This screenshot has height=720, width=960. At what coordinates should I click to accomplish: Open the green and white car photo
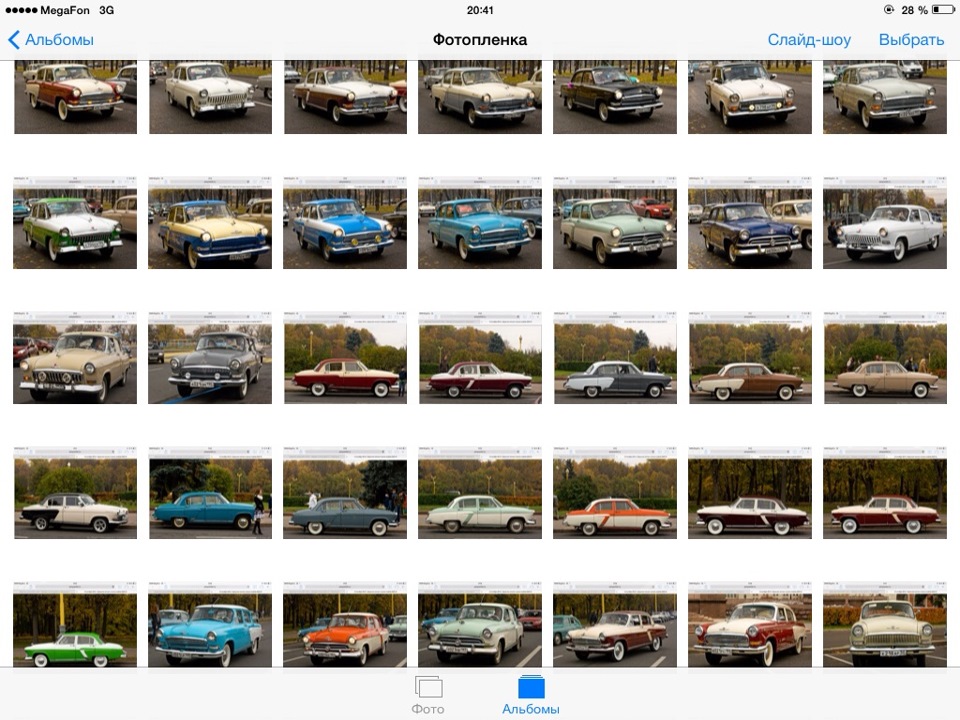[x=75, y=224]
